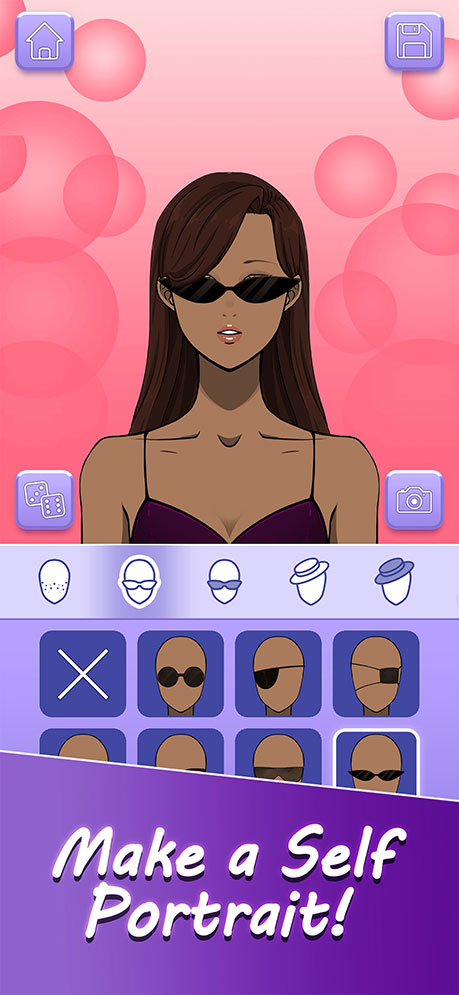The height and width of the screenshot is (995, 459).
Task: Remove glasses with the X tile
Action: coord(83,674)
